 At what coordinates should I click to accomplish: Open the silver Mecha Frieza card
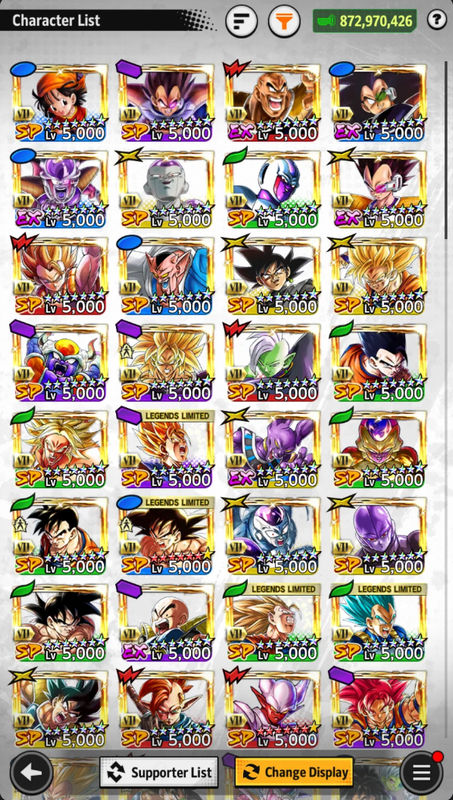pos(166,188)
